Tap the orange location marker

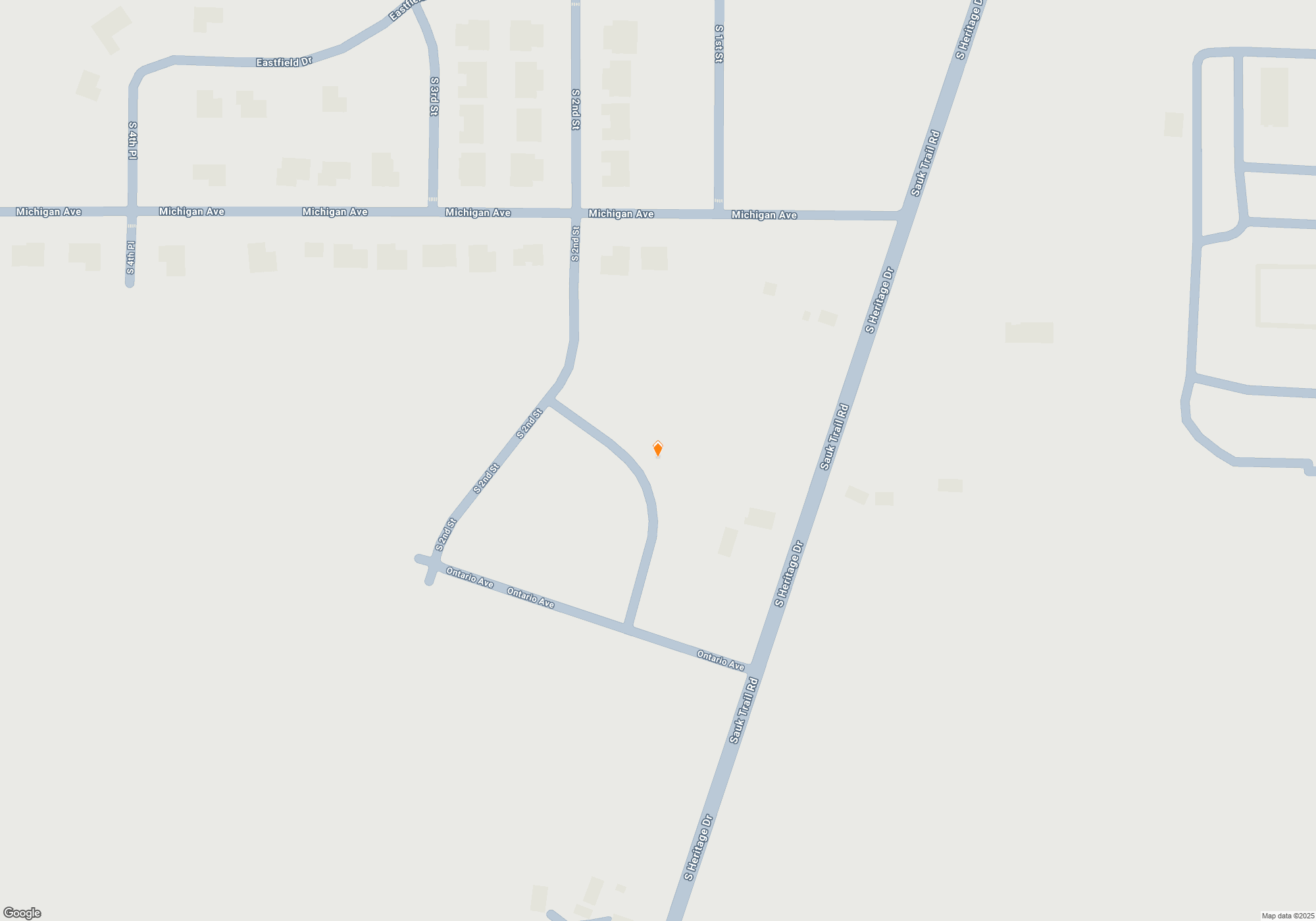click(x=657, y=449)
